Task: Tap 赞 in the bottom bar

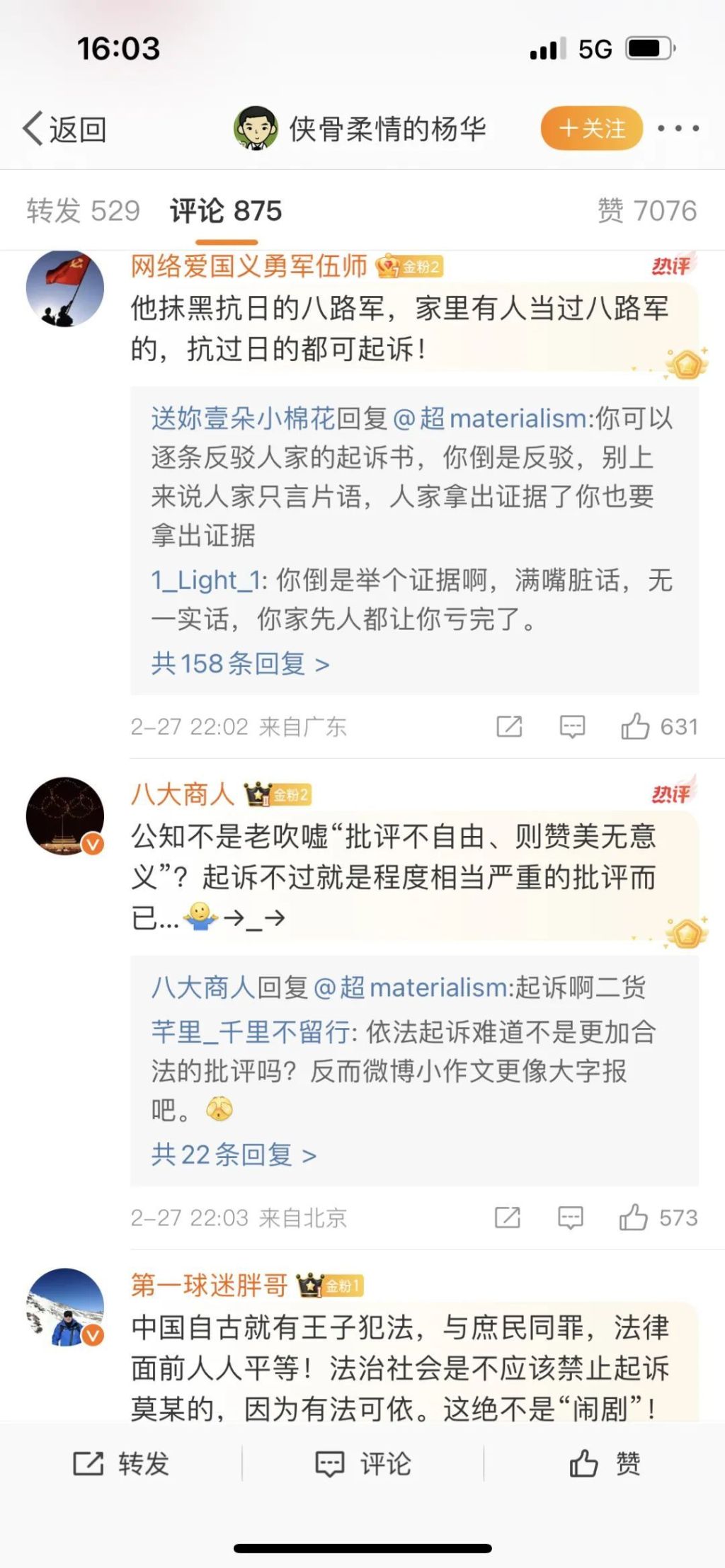Action: (x=605, y=1464)
